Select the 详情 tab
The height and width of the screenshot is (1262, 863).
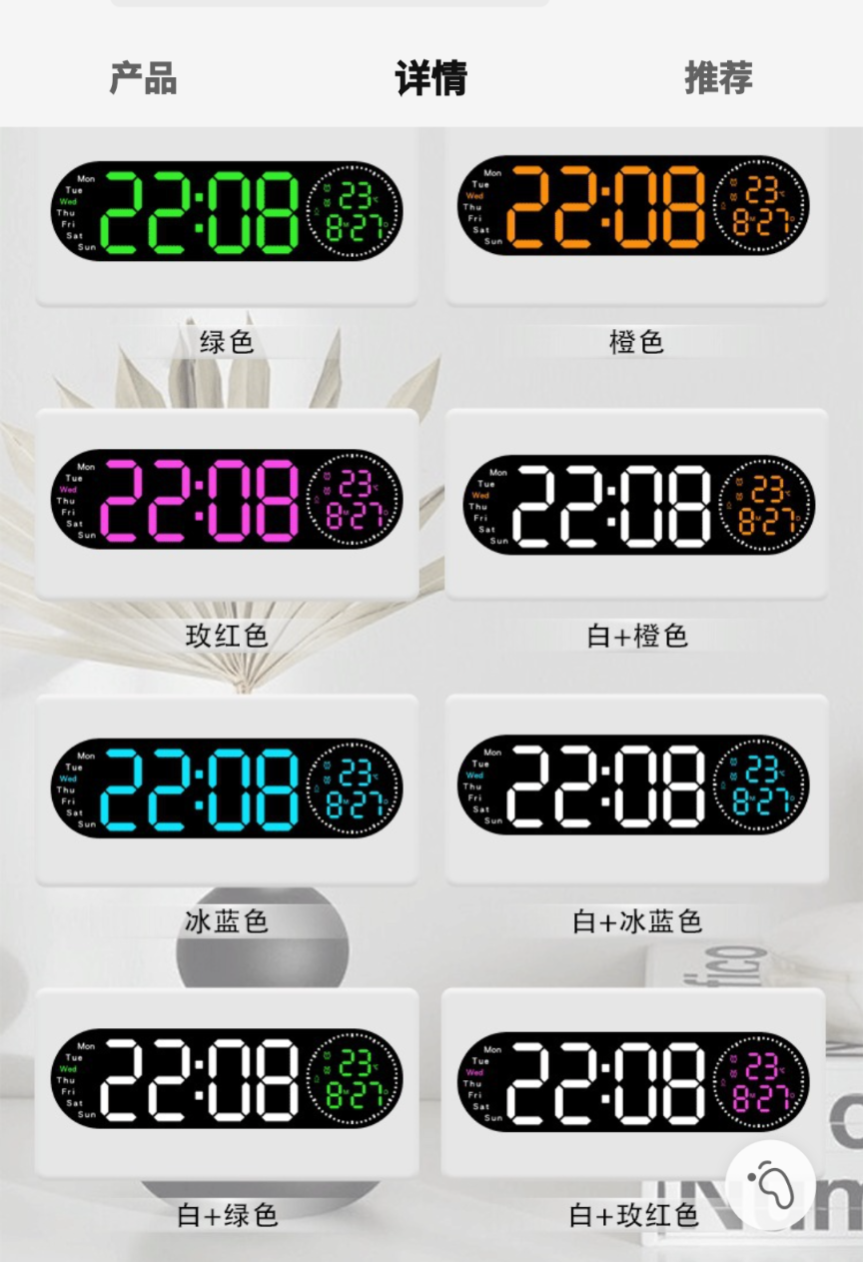click(431, 78)
